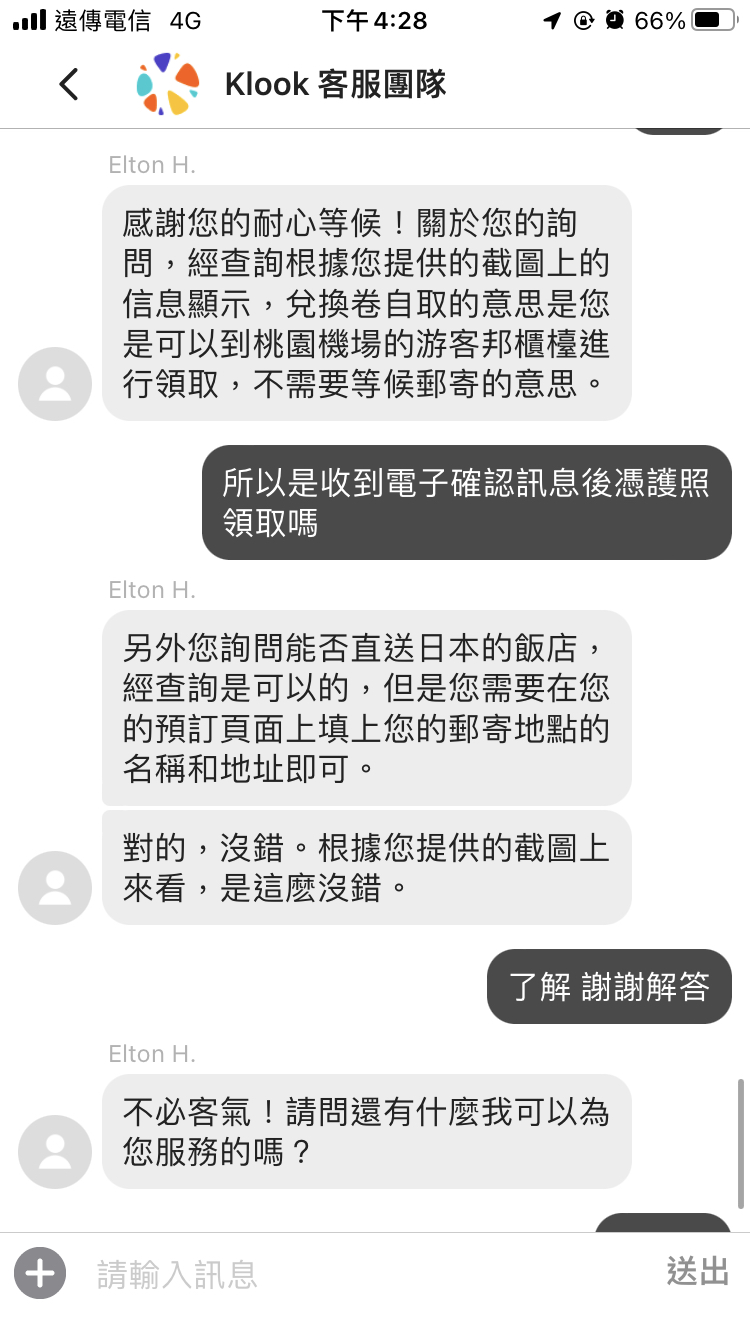This screenshot has height=1334, width=750.
Task: Tap 送出 to send the message
Action: pos(698,1272)
